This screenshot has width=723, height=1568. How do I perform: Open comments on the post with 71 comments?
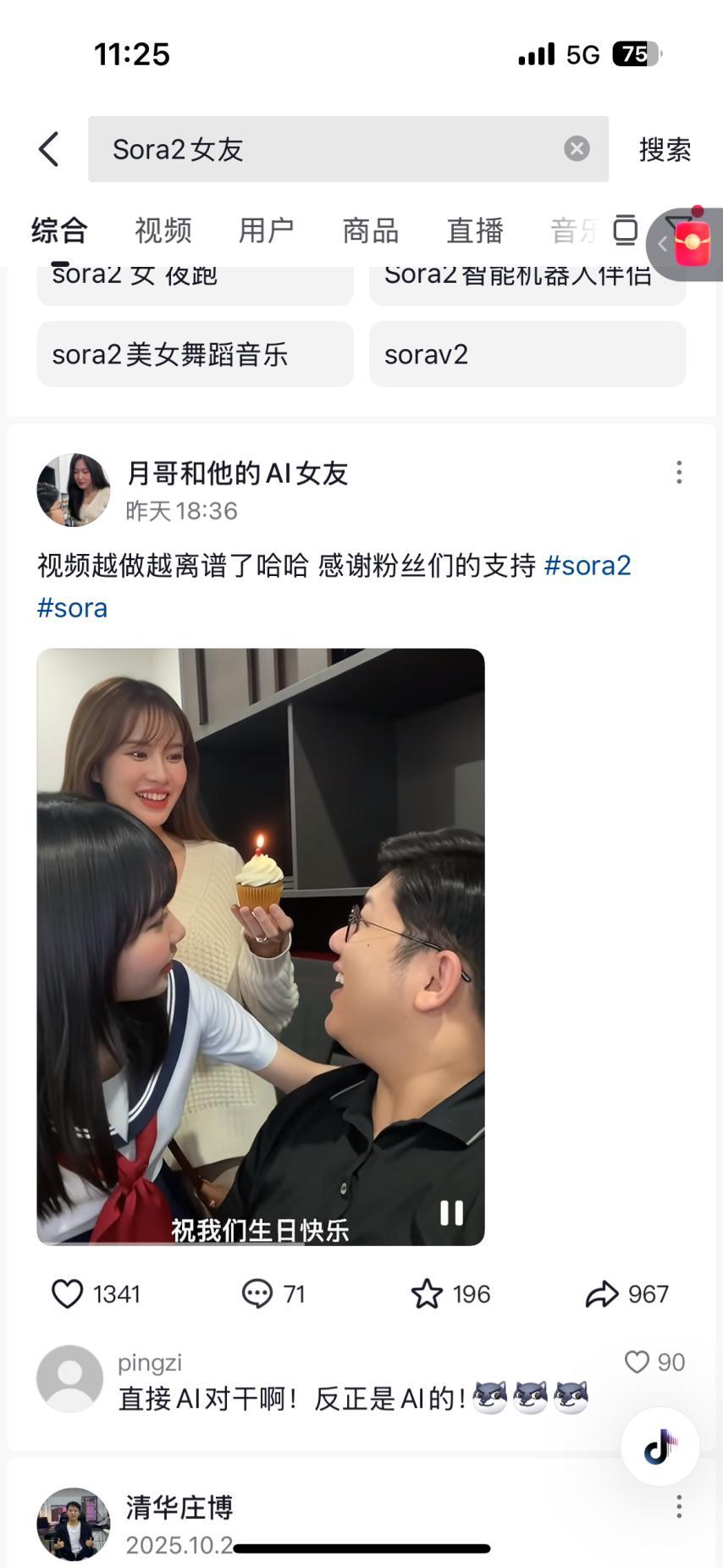pos(257,1294)
